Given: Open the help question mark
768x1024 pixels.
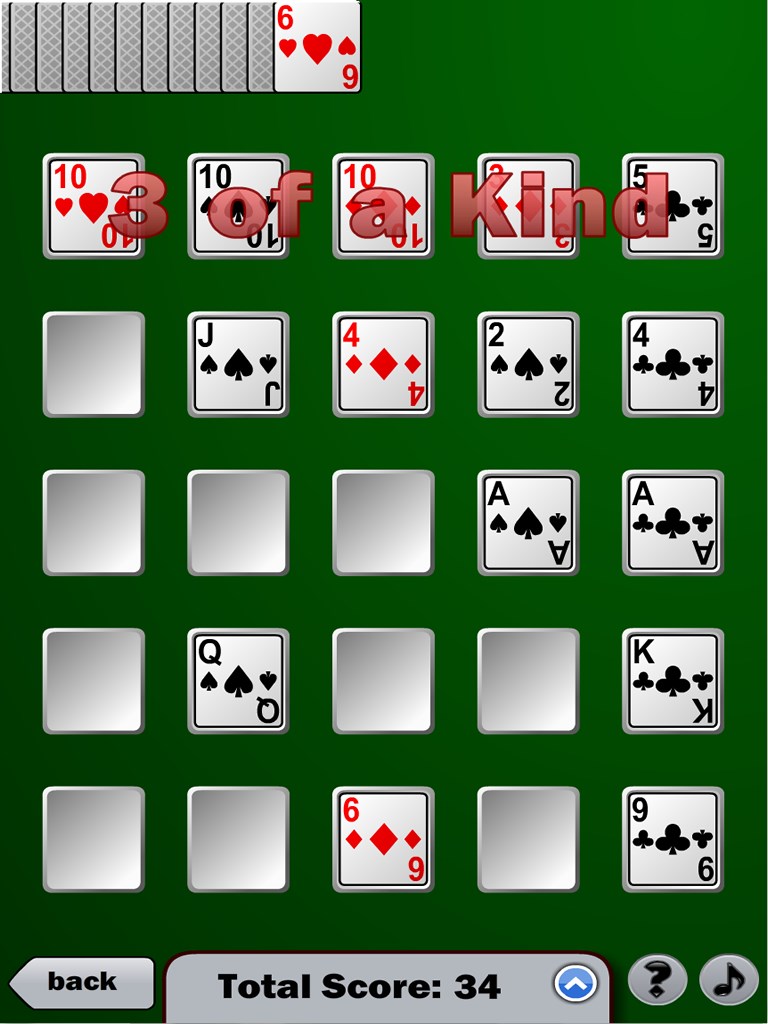Looking at the screenshot, I should 657,980.
